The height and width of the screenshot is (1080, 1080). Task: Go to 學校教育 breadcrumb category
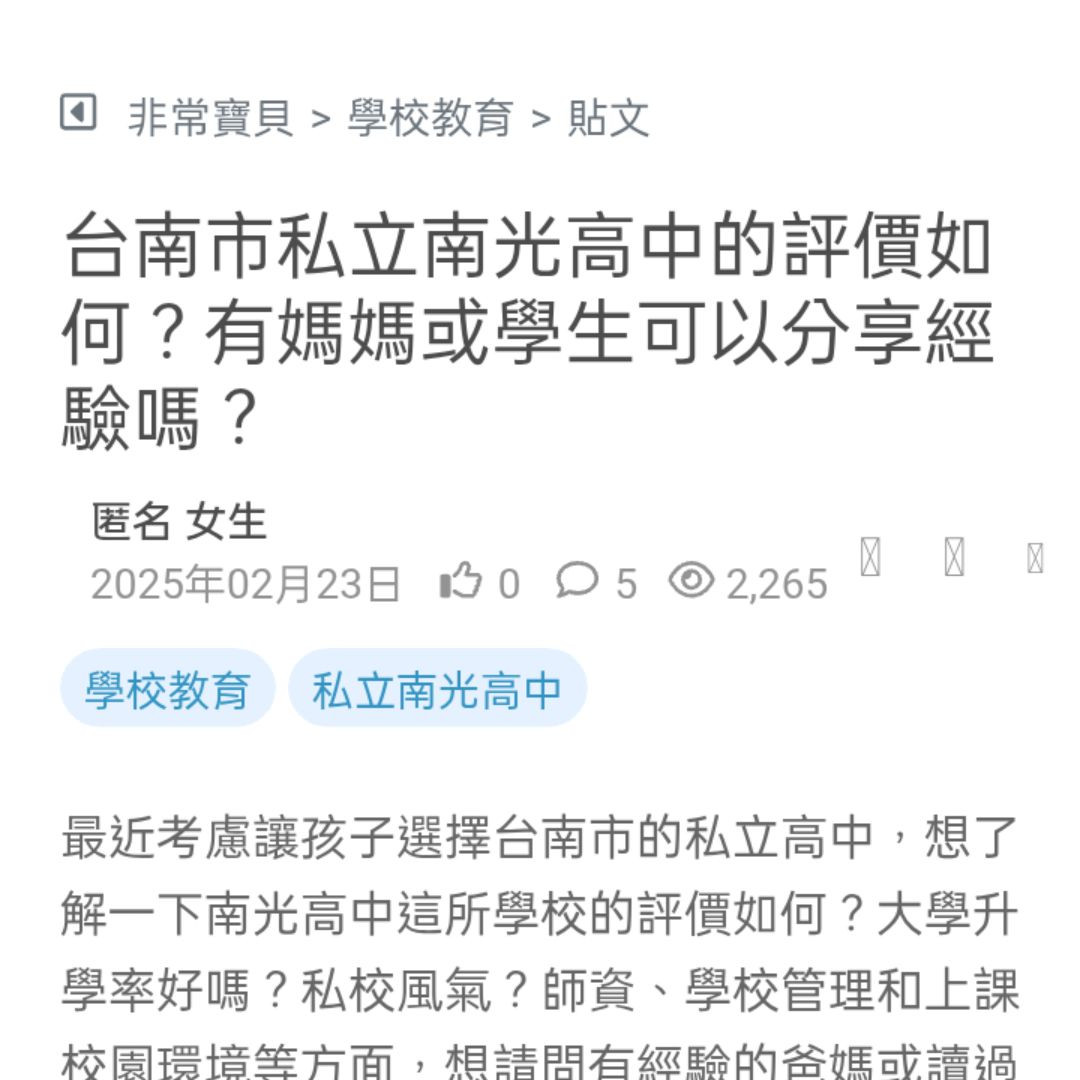(430, 118)
